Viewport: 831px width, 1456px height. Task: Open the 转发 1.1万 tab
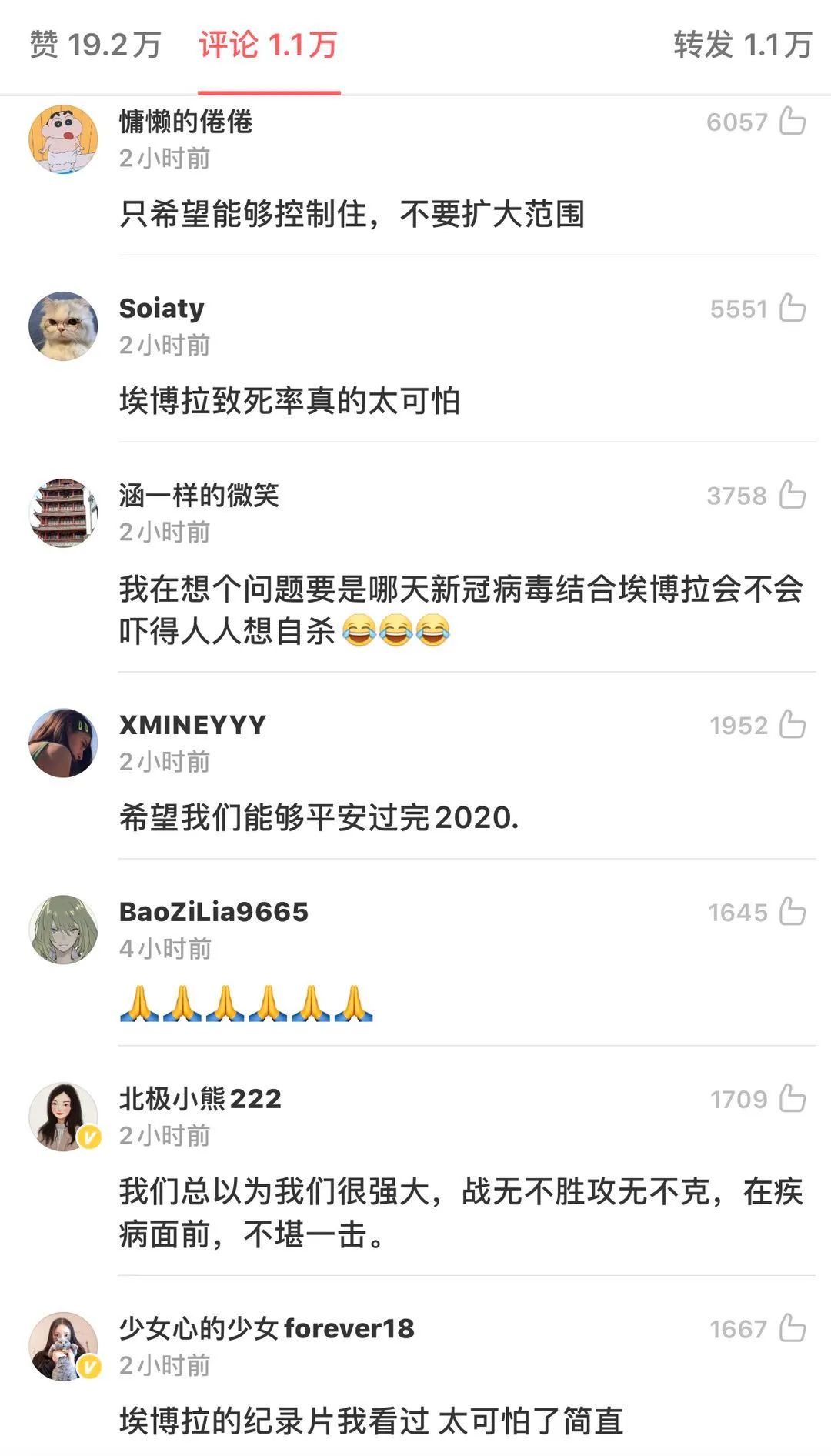click(742, 45)
